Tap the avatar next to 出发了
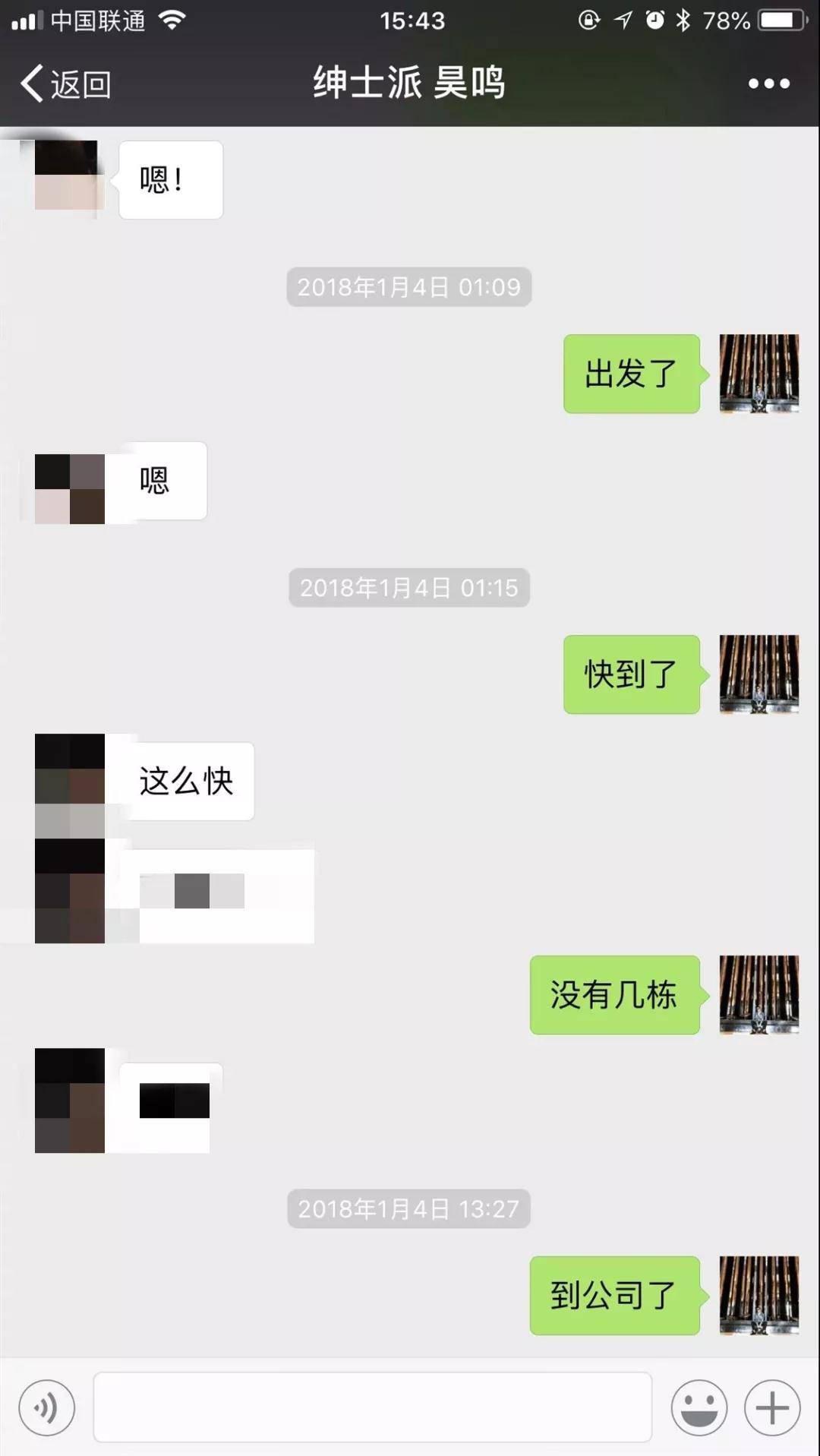Image resolution: width=820 pixels, height=1456 pixels. click(758, 374)
